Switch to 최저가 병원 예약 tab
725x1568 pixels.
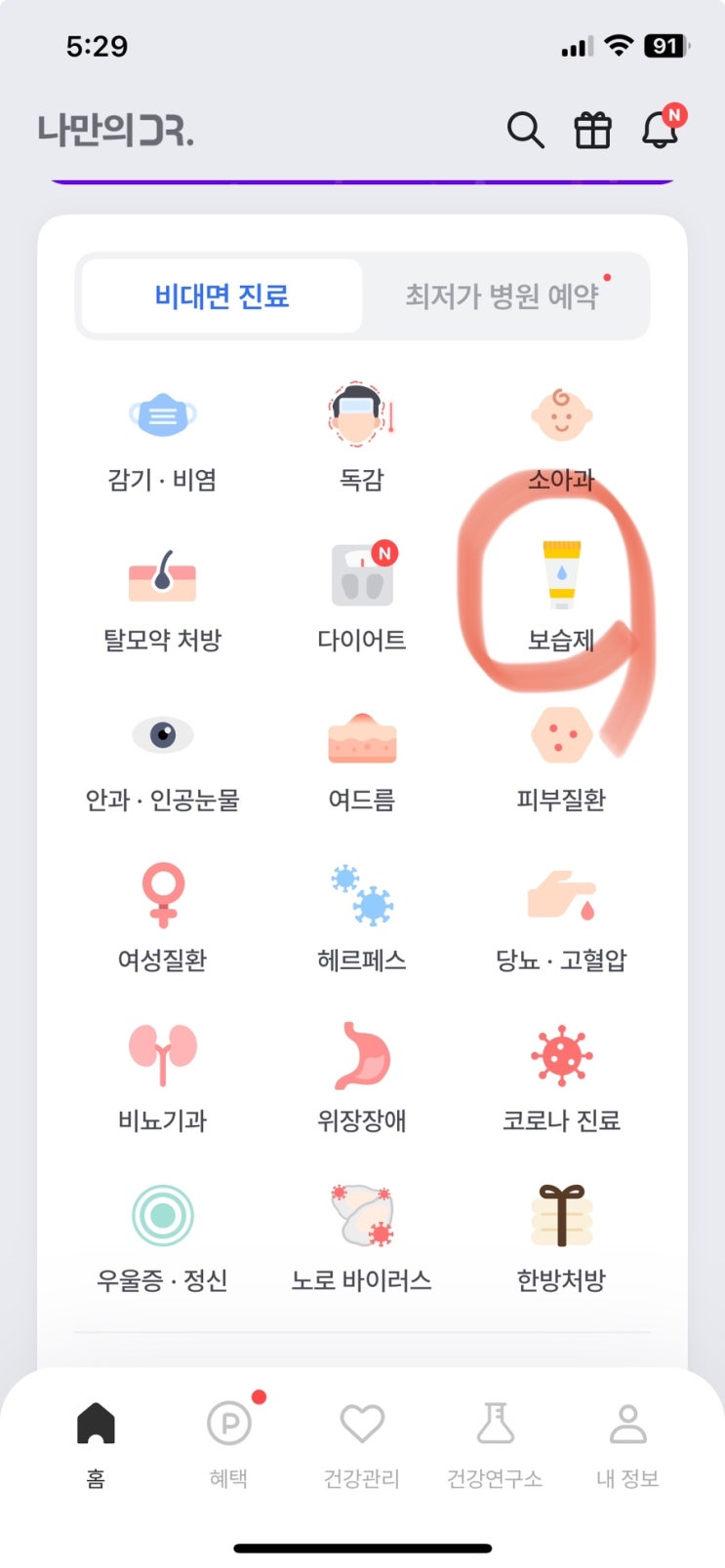[503, 295]
